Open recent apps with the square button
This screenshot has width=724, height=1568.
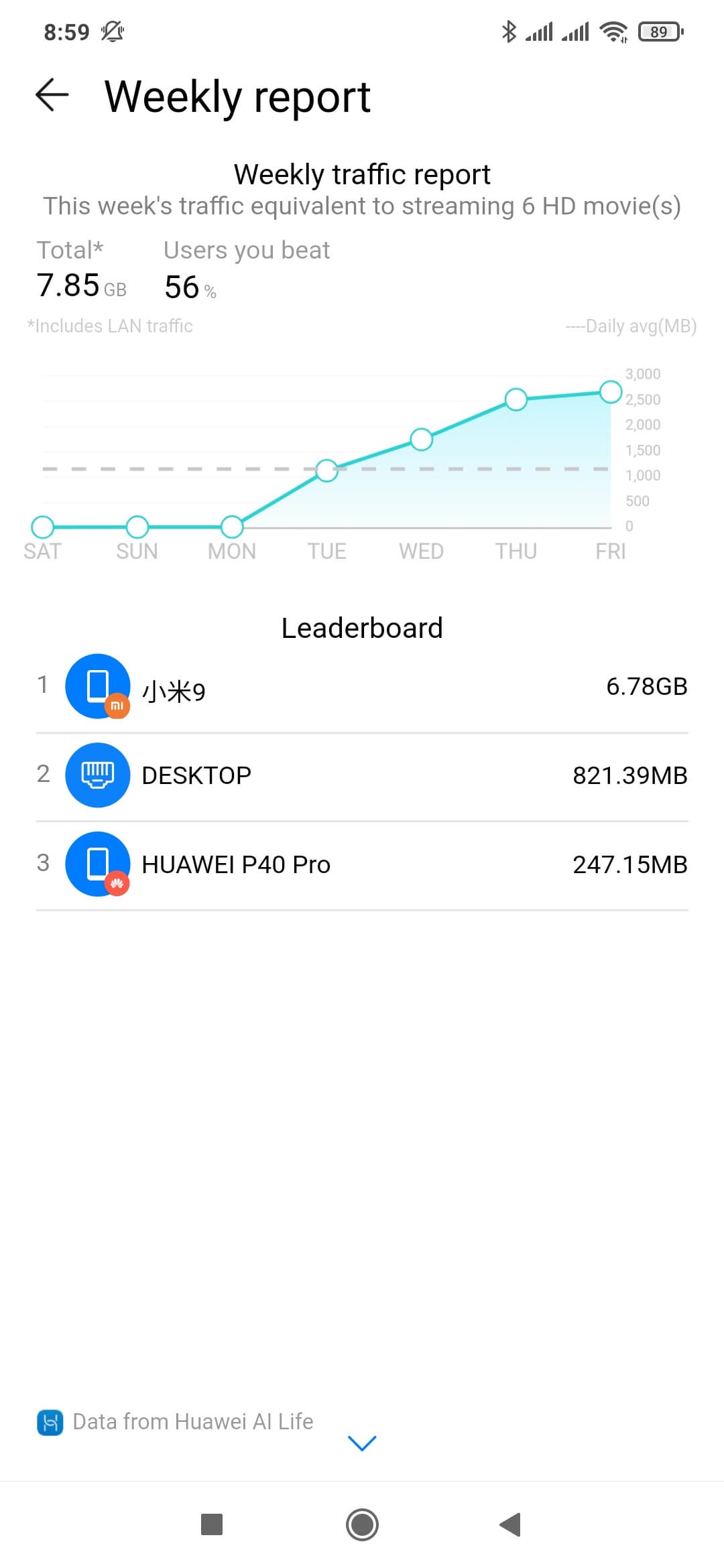tap(212, 1524)
